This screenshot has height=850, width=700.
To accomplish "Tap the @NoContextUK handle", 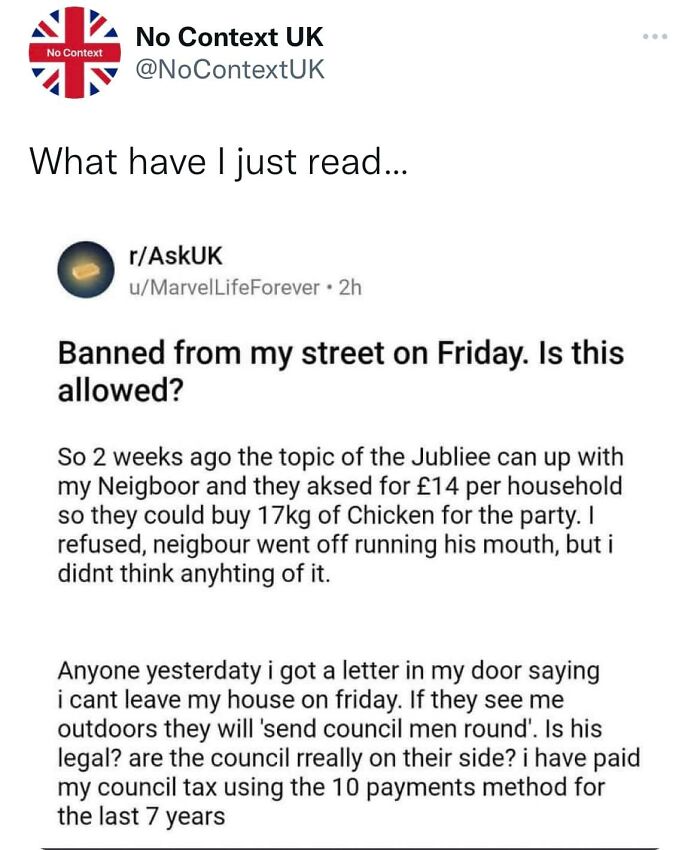I will [230, 70].
